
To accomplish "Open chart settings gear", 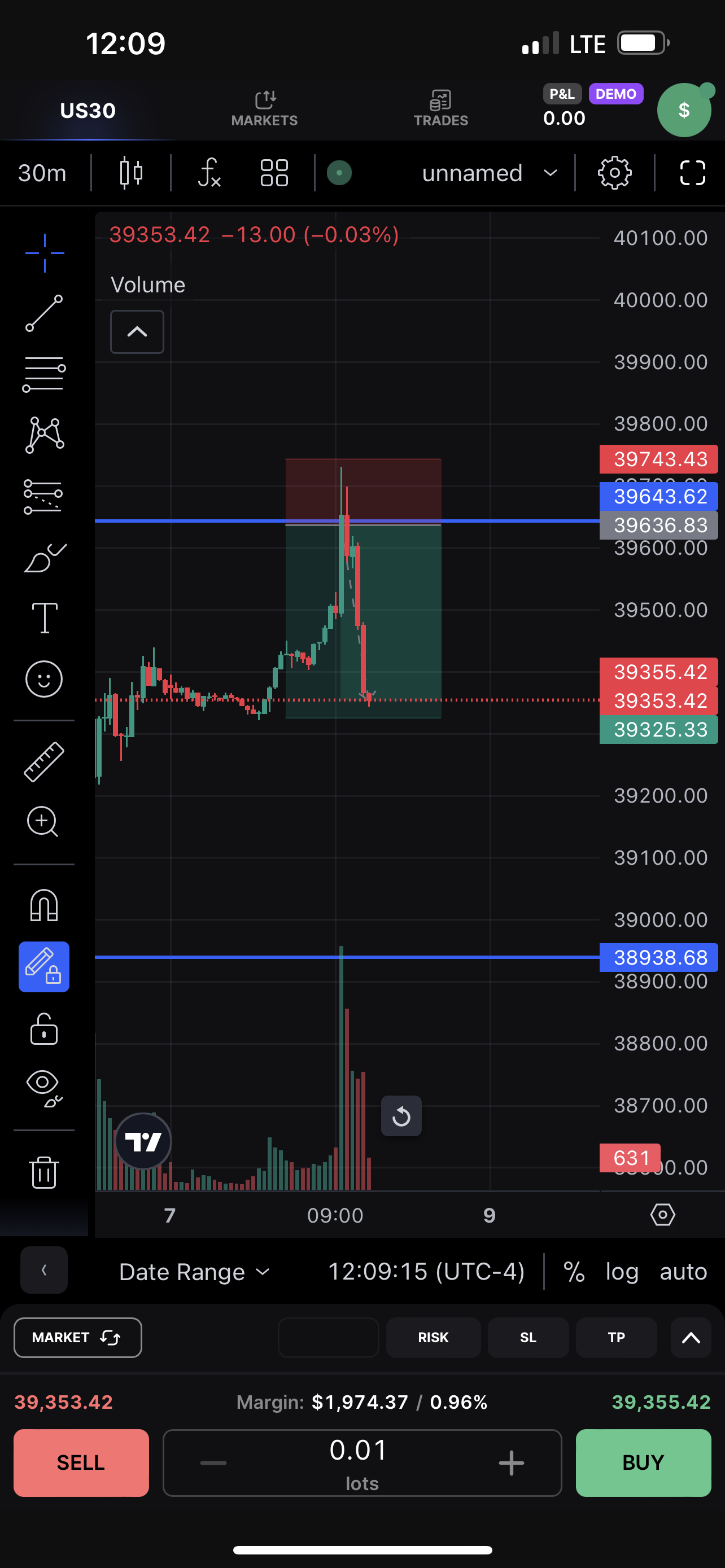I will [x=614, y=173].
